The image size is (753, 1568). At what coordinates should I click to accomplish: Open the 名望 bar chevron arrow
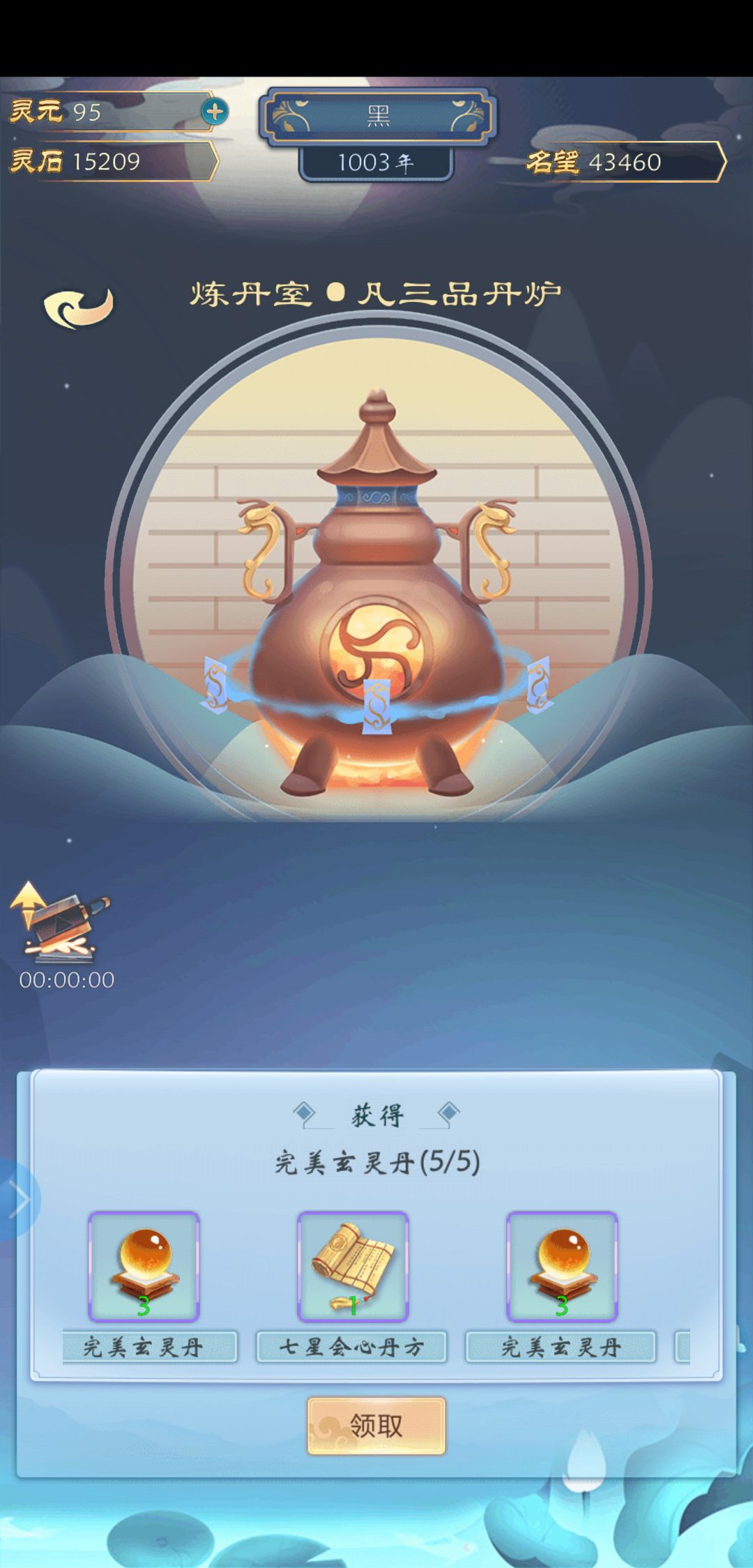point(718,163)
